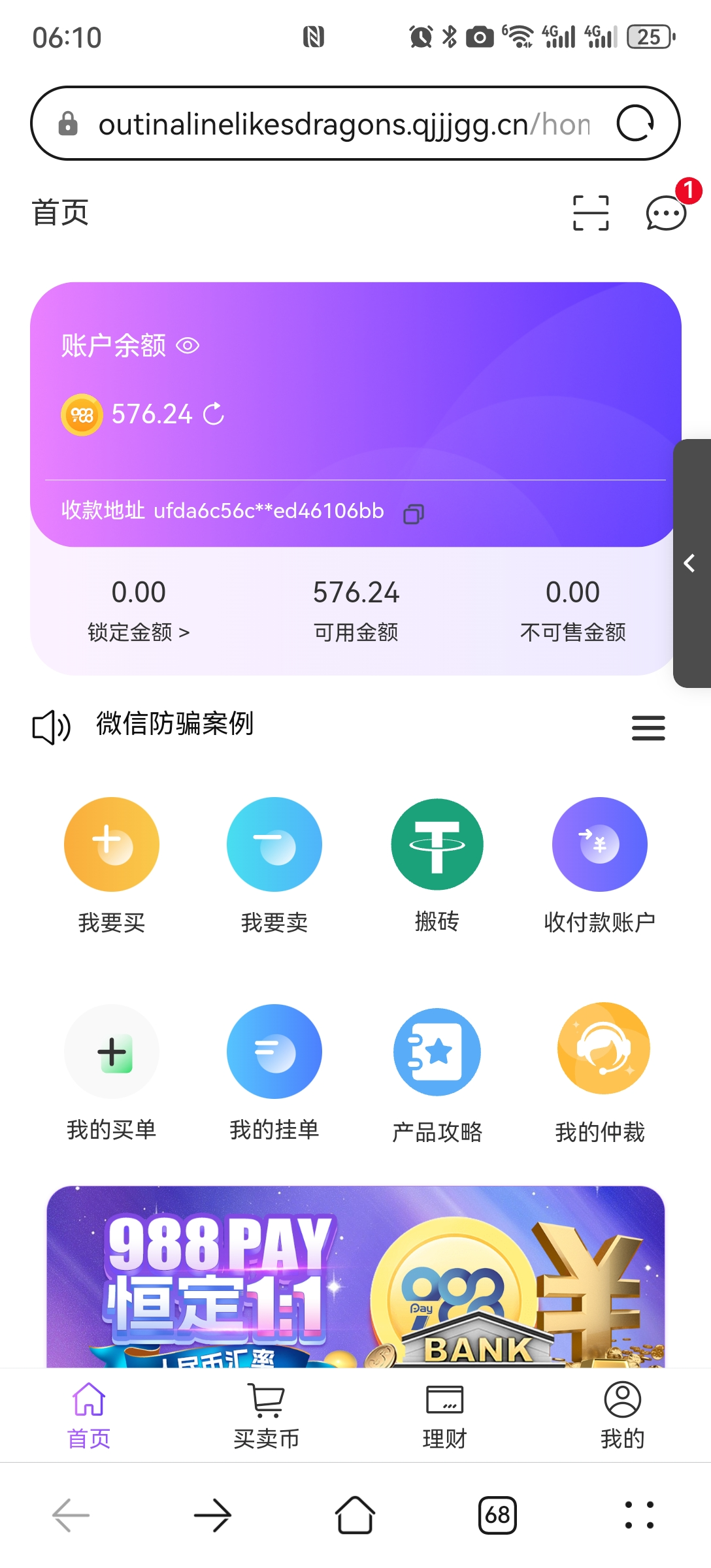Open the messages chat bubble icon
This screenshot has width=711, height=1568.
coord(666,213)
